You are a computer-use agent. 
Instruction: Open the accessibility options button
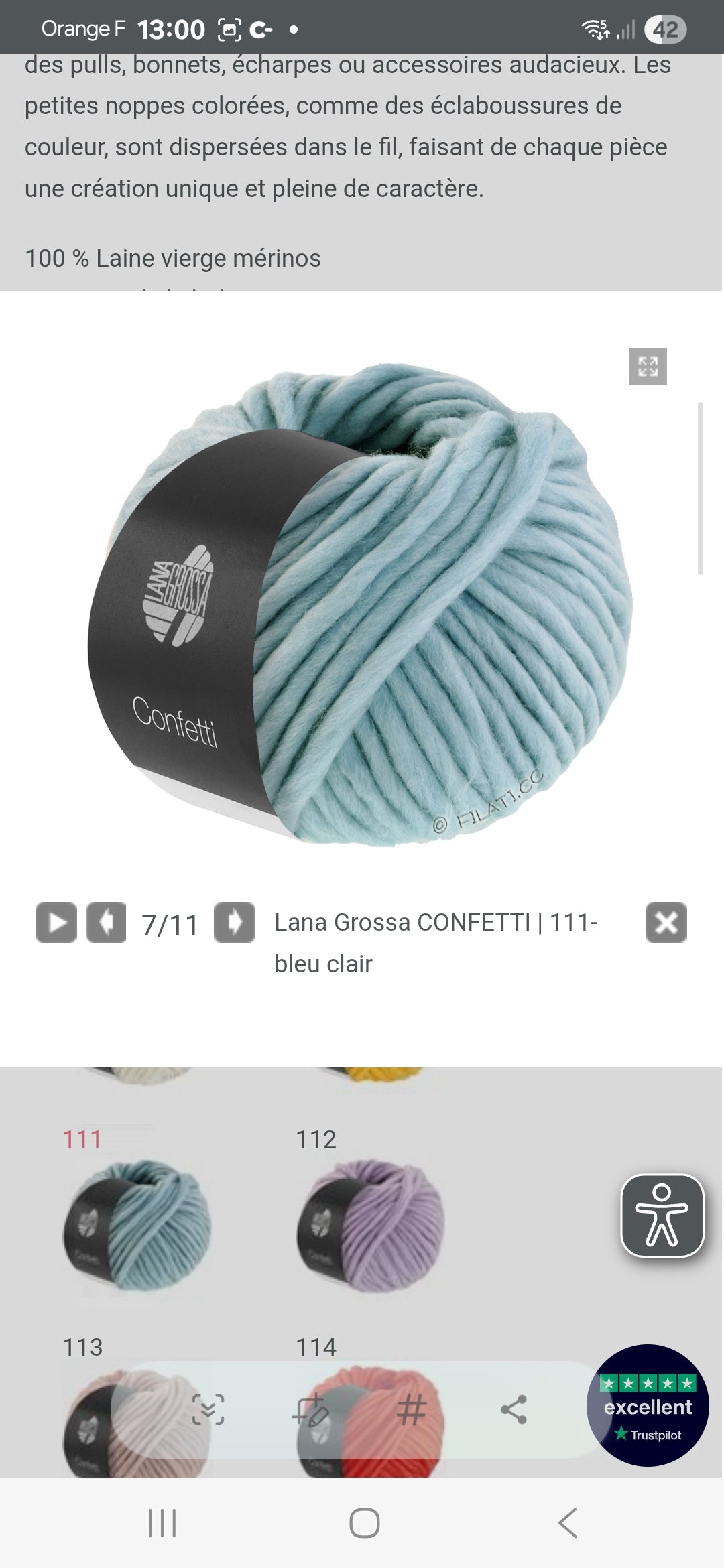[x=662, y=1215]
